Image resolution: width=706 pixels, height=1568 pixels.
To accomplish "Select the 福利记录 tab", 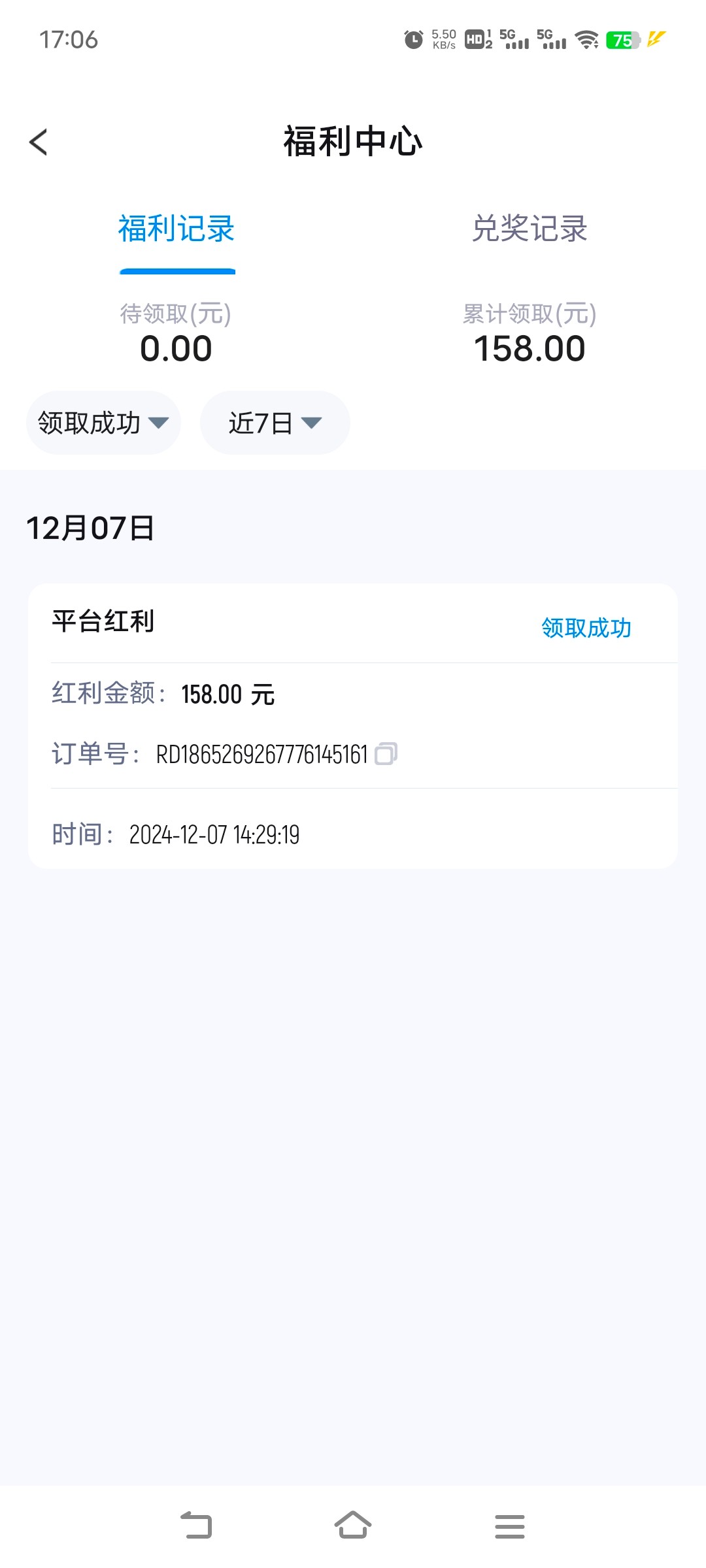I will [x=176, y=229].
